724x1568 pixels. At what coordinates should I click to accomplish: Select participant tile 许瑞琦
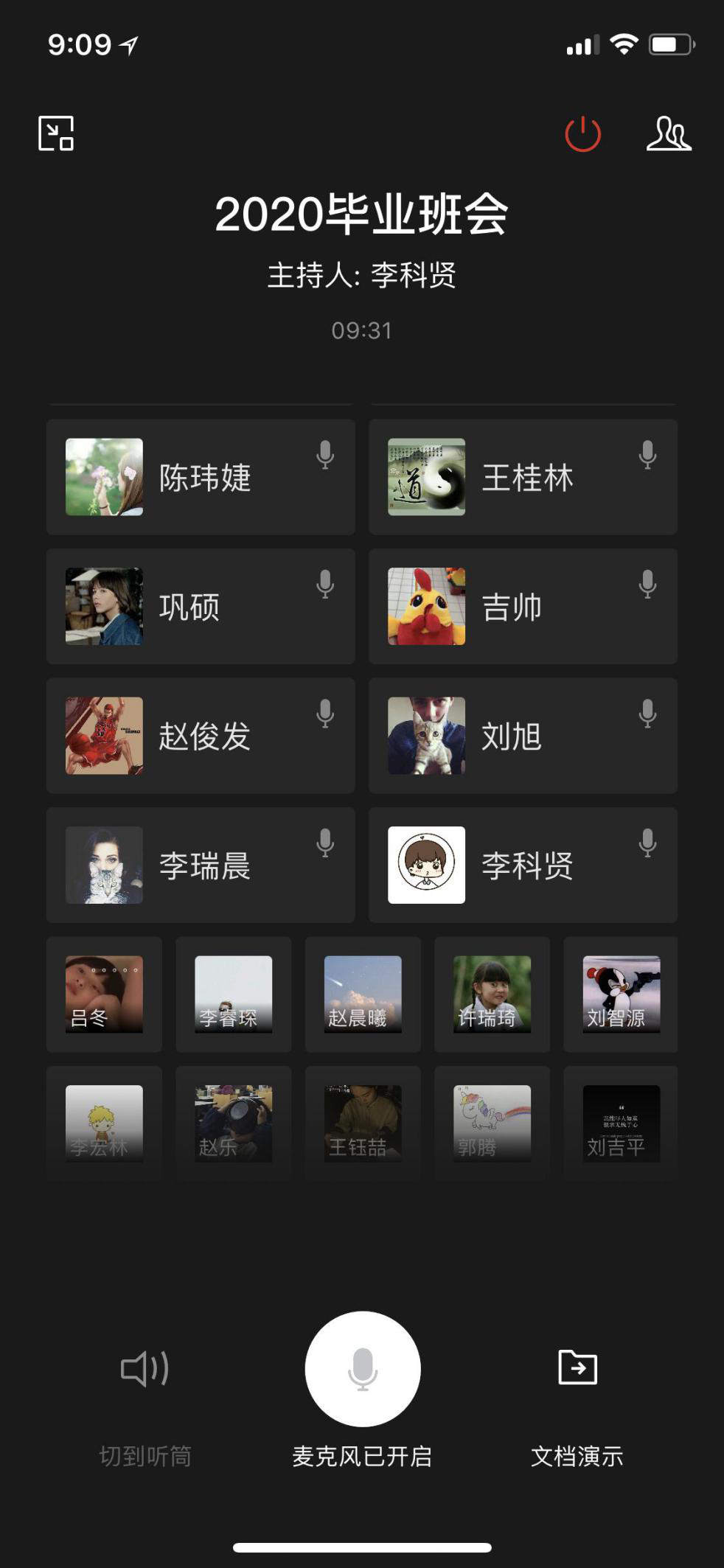click(492, 994)
